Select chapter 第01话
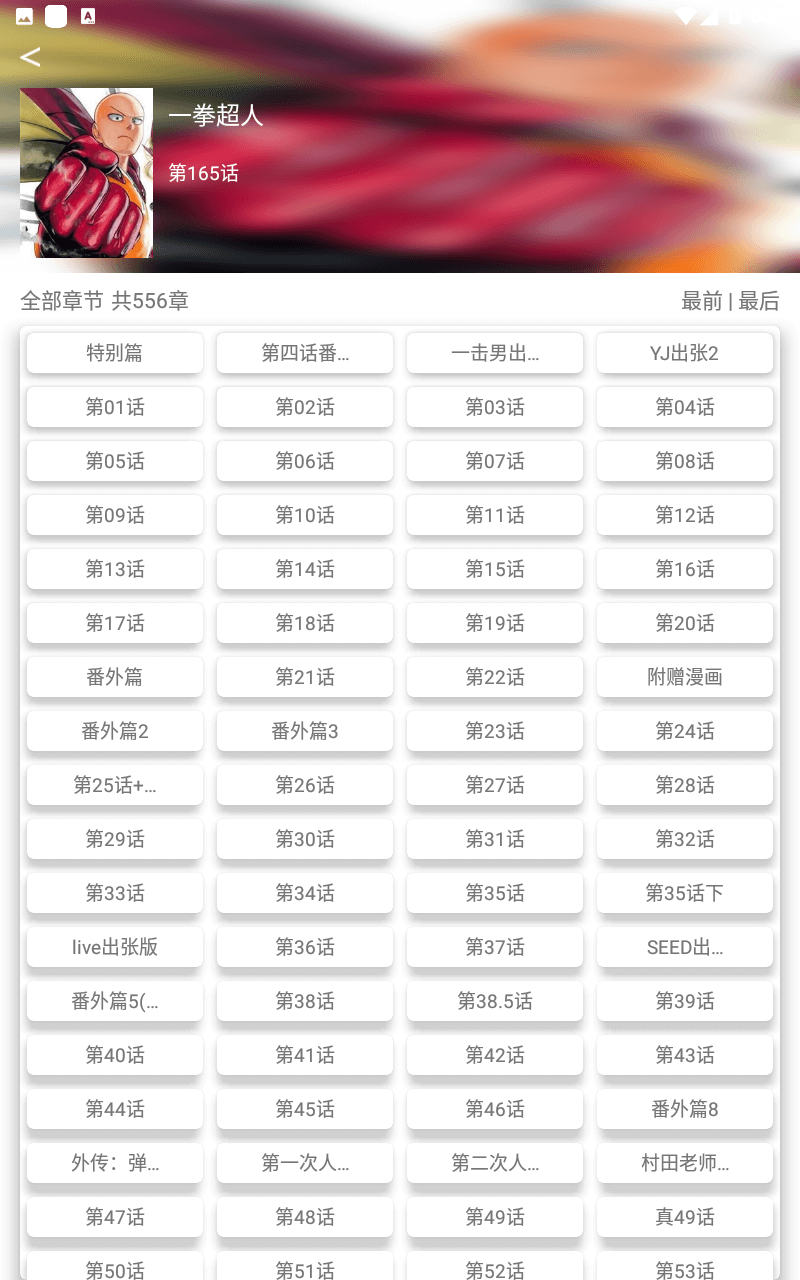800x1280 pixels. click(115, 407)
